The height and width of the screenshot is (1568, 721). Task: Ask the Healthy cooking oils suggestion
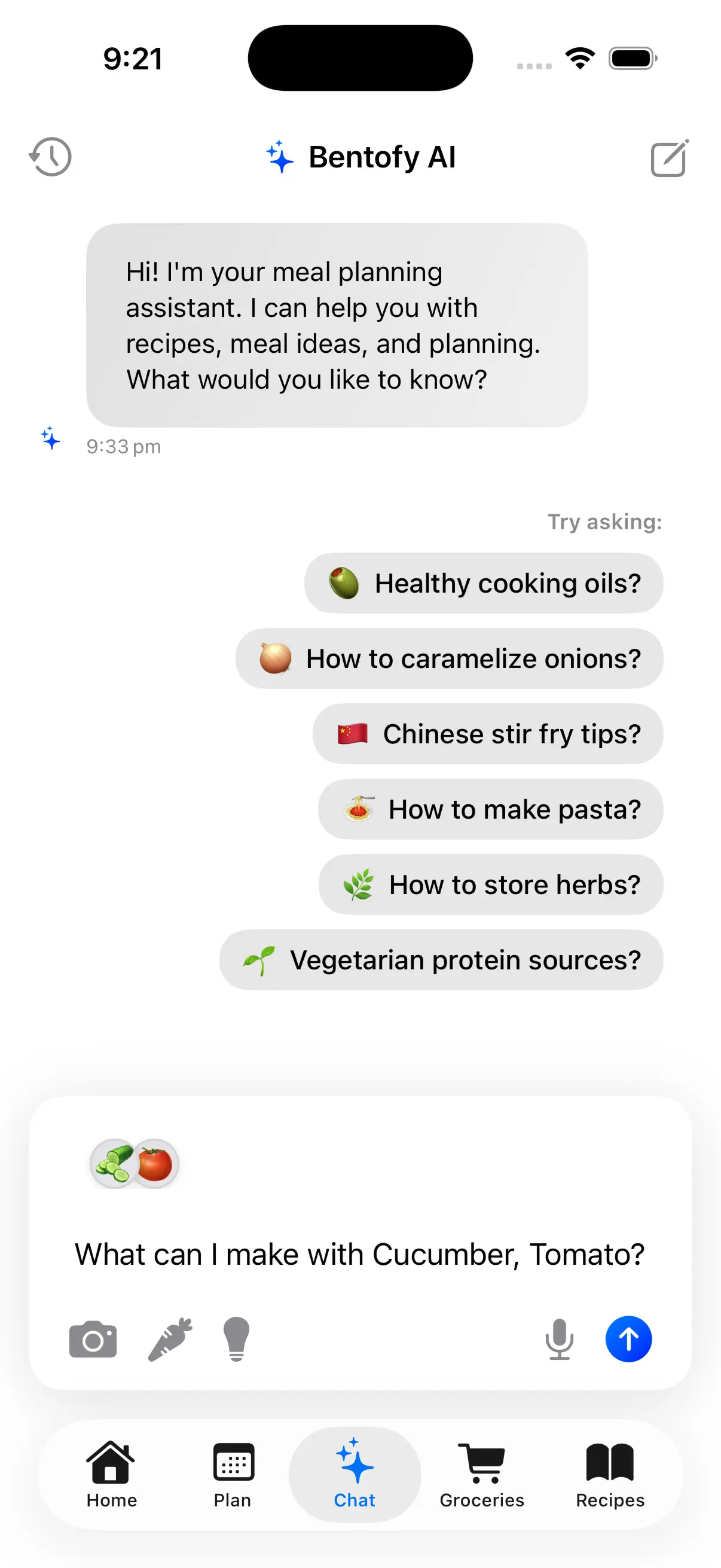[483, 582]
